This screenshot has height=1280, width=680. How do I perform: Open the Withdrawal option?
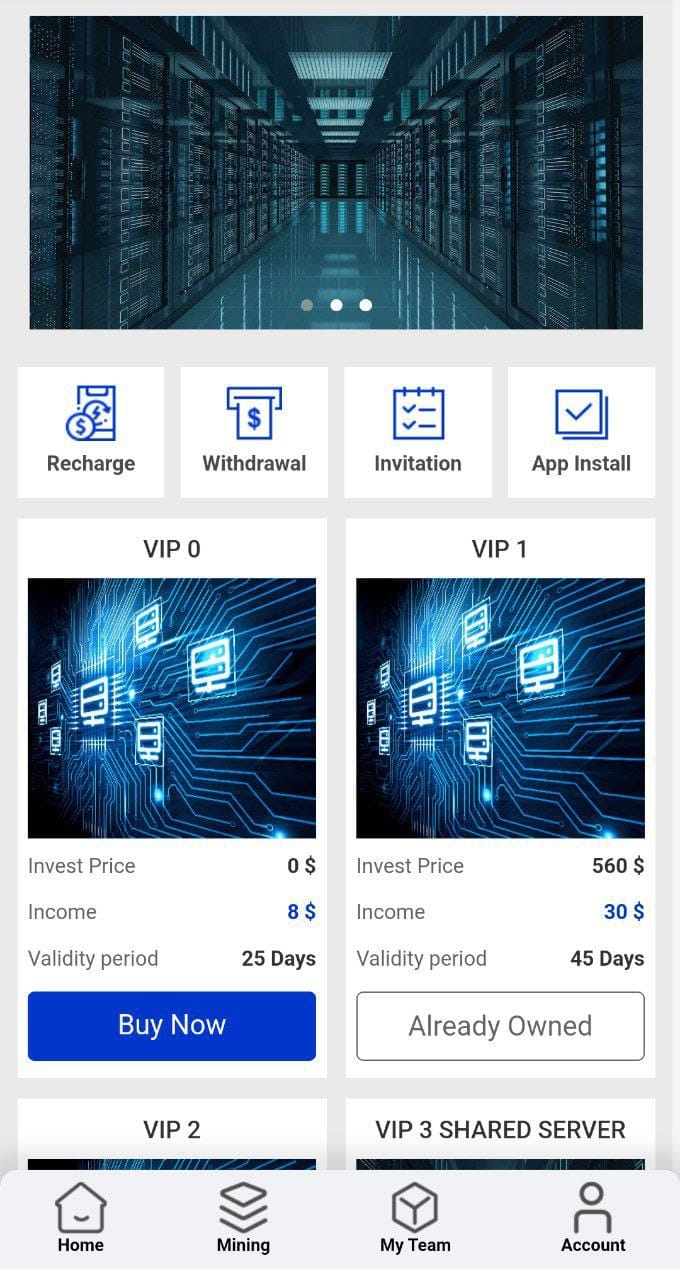point(254,432)
